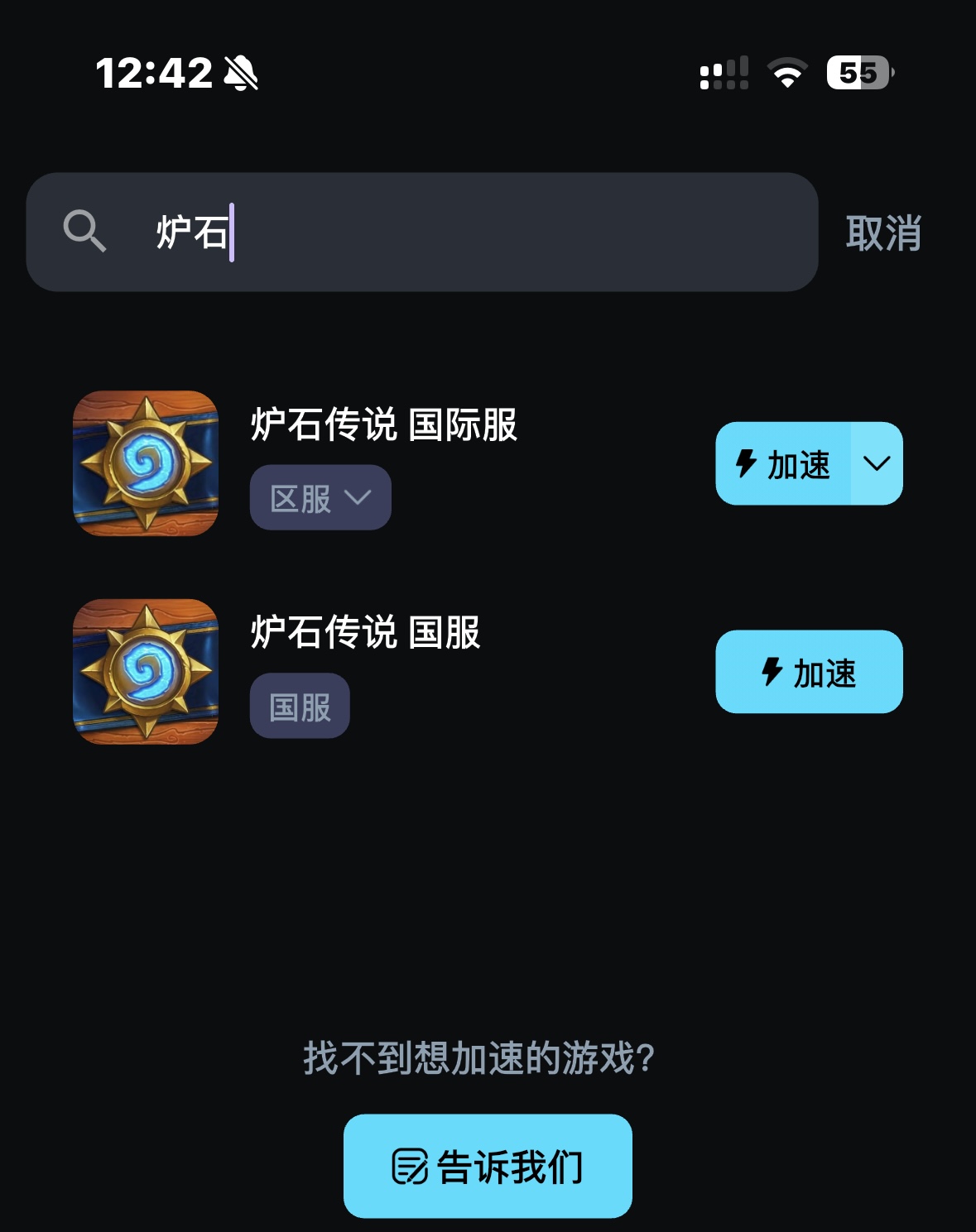Cancel the search with 取消
The width and height of the screenshot is (976, 1232).
pos(883,233)
